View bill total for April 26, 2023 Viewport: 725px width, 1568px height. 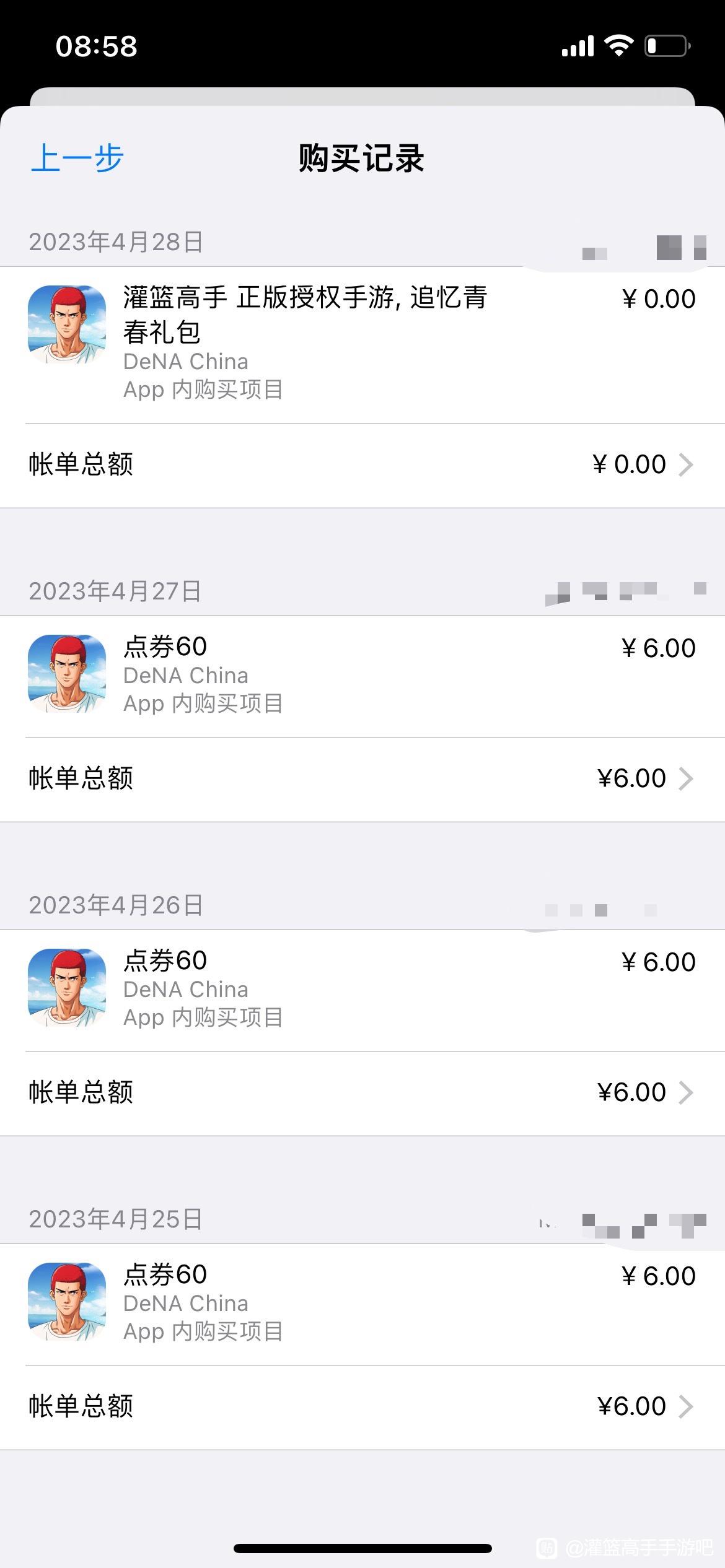click(x=362, y=1093)
